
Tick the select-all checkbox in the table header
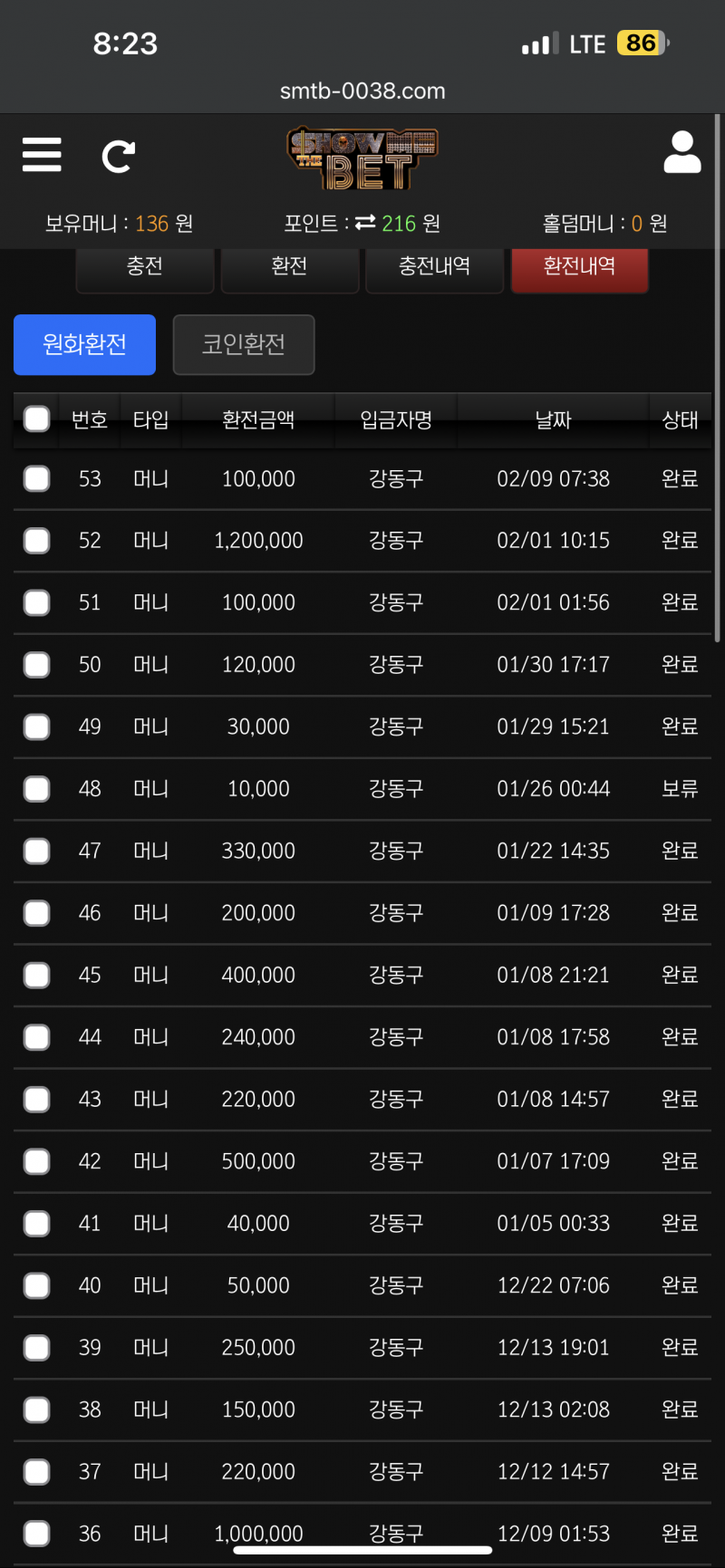[36, 418]
